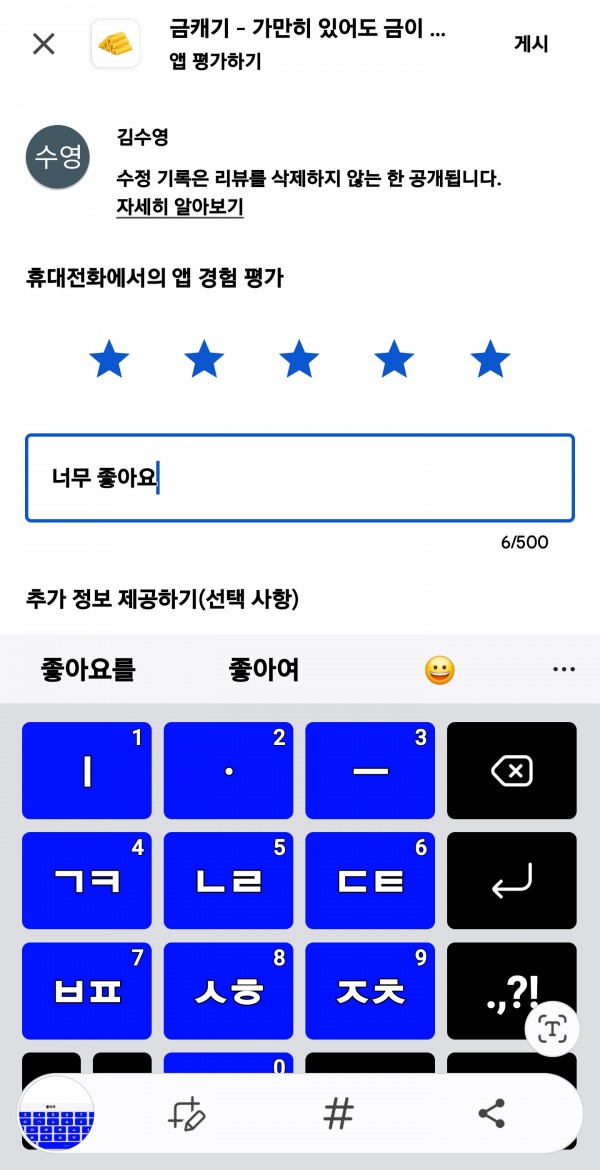Select the fifth rating star
This screenshot has height=1170, width=600.
[490, 359]
